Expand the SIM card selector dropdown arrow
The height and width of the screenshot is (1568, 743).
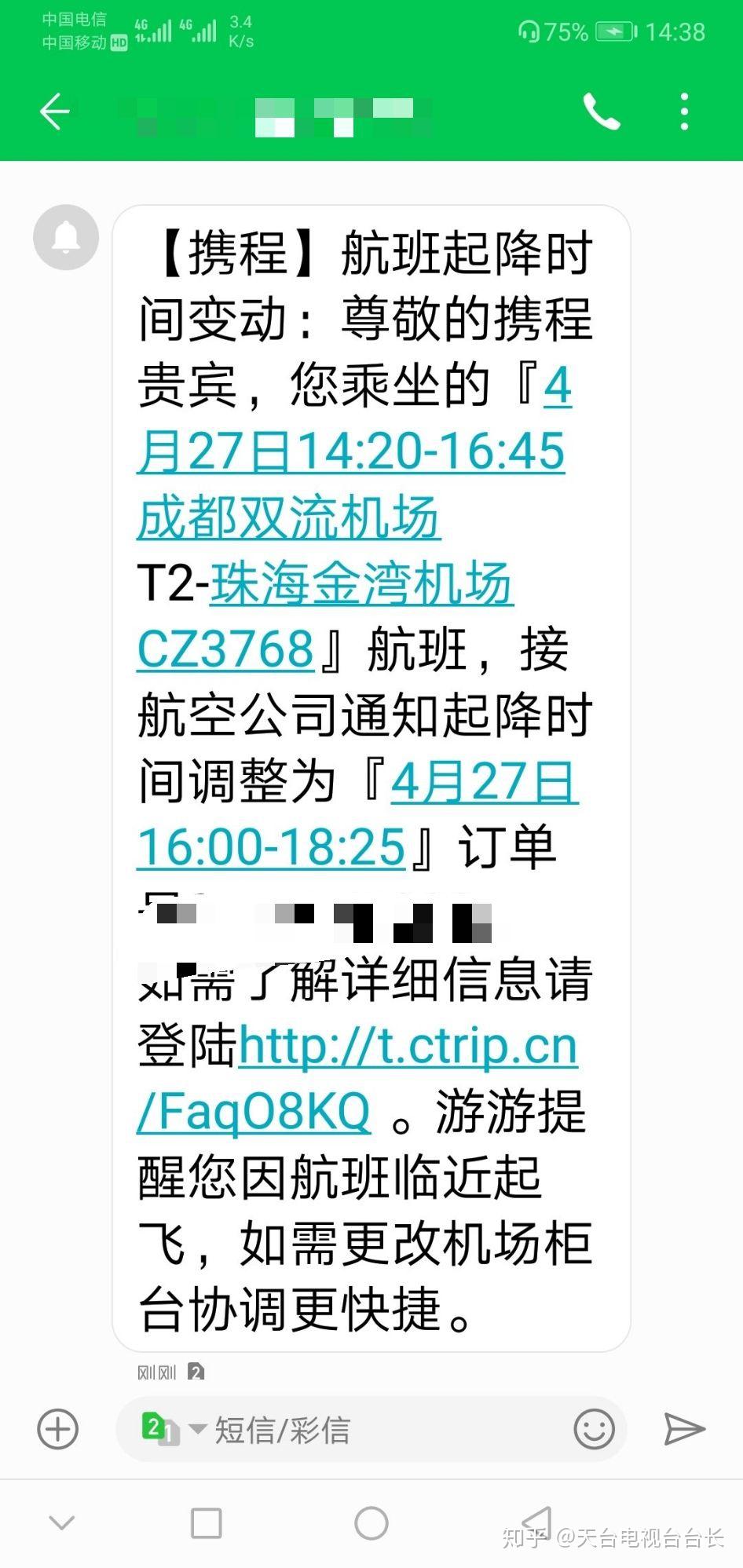click(199, 1431)
